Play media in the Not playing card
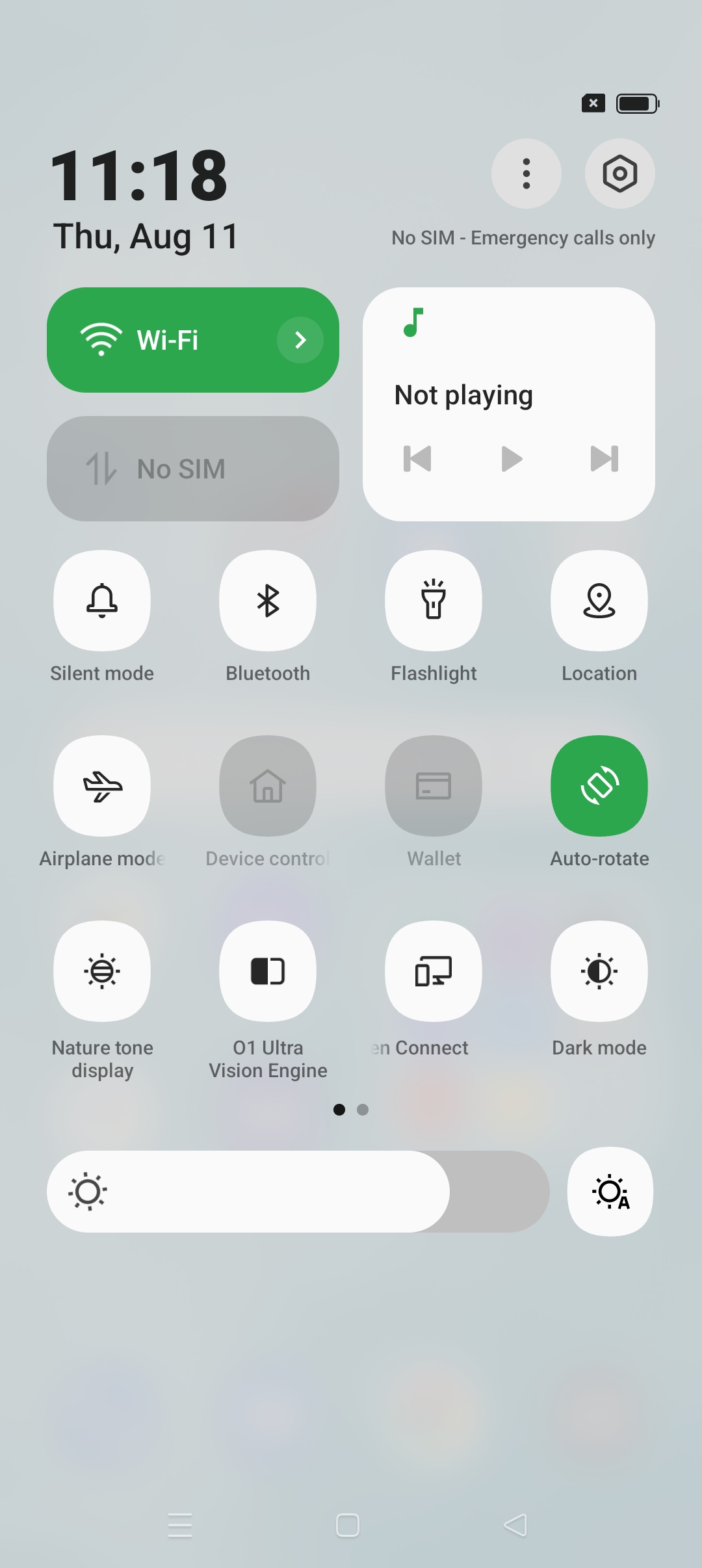This screenshot has height=1568, width=702. [x=512, y=459]
